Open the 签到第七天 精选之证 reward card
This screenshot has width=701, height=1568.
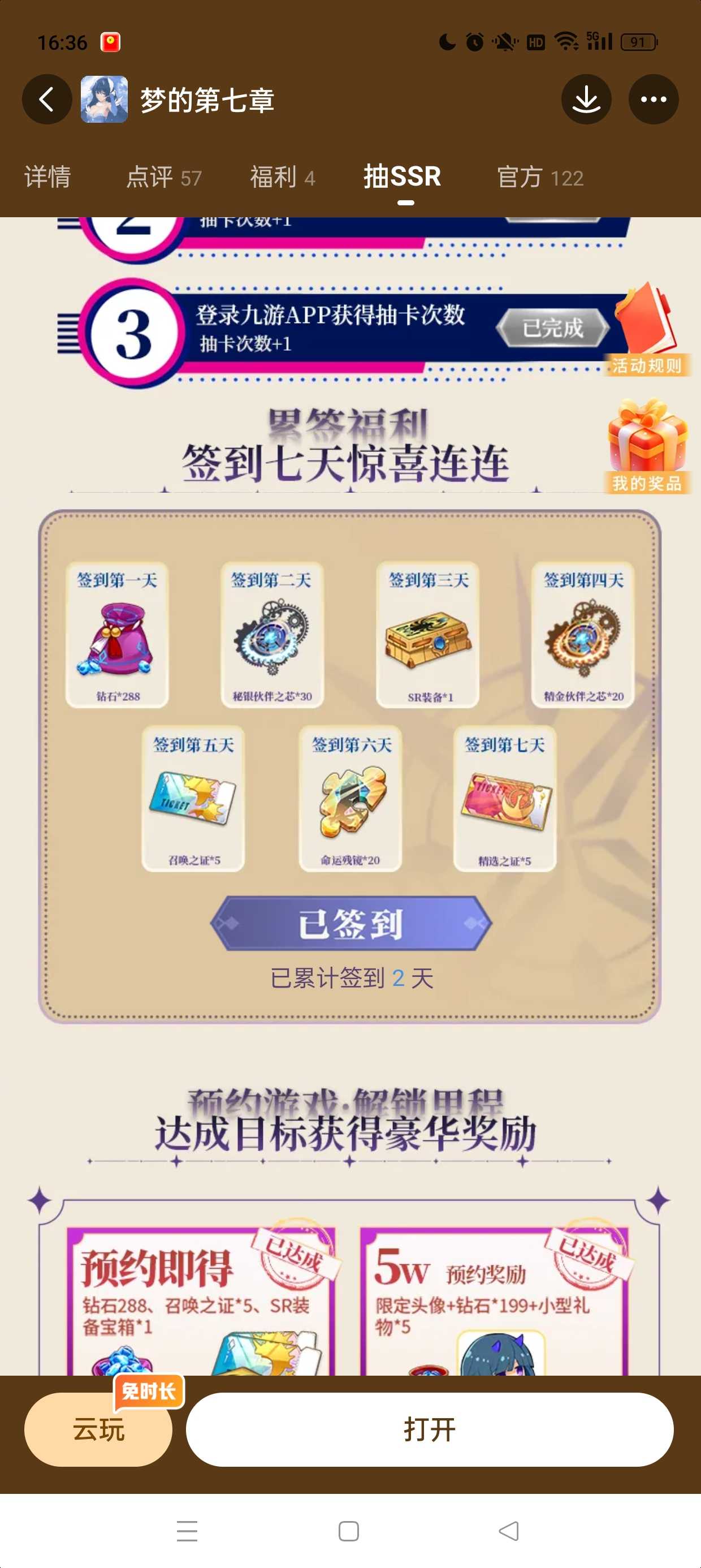pos(505,802)
